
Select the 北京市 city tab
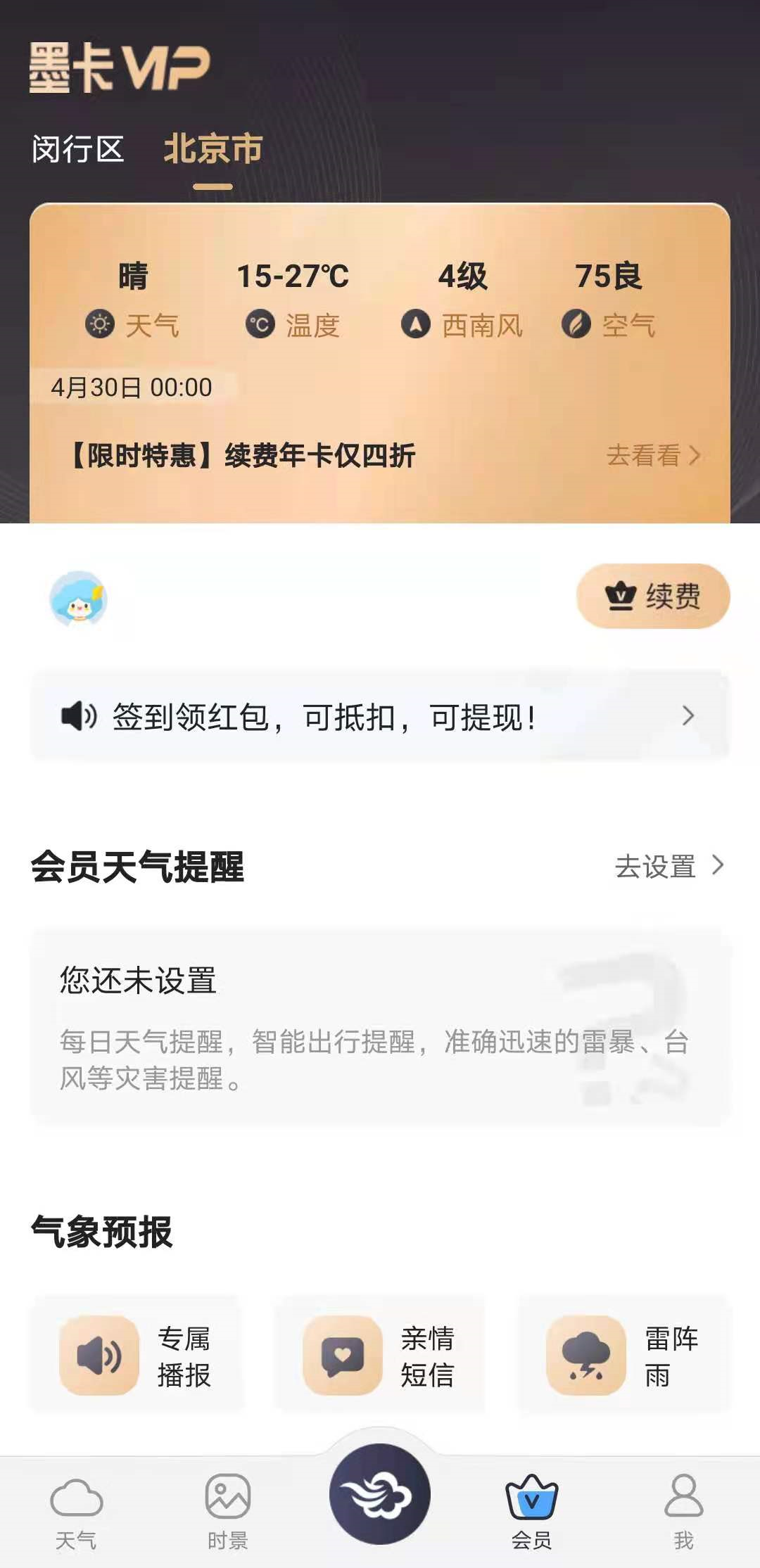(213, 149)
